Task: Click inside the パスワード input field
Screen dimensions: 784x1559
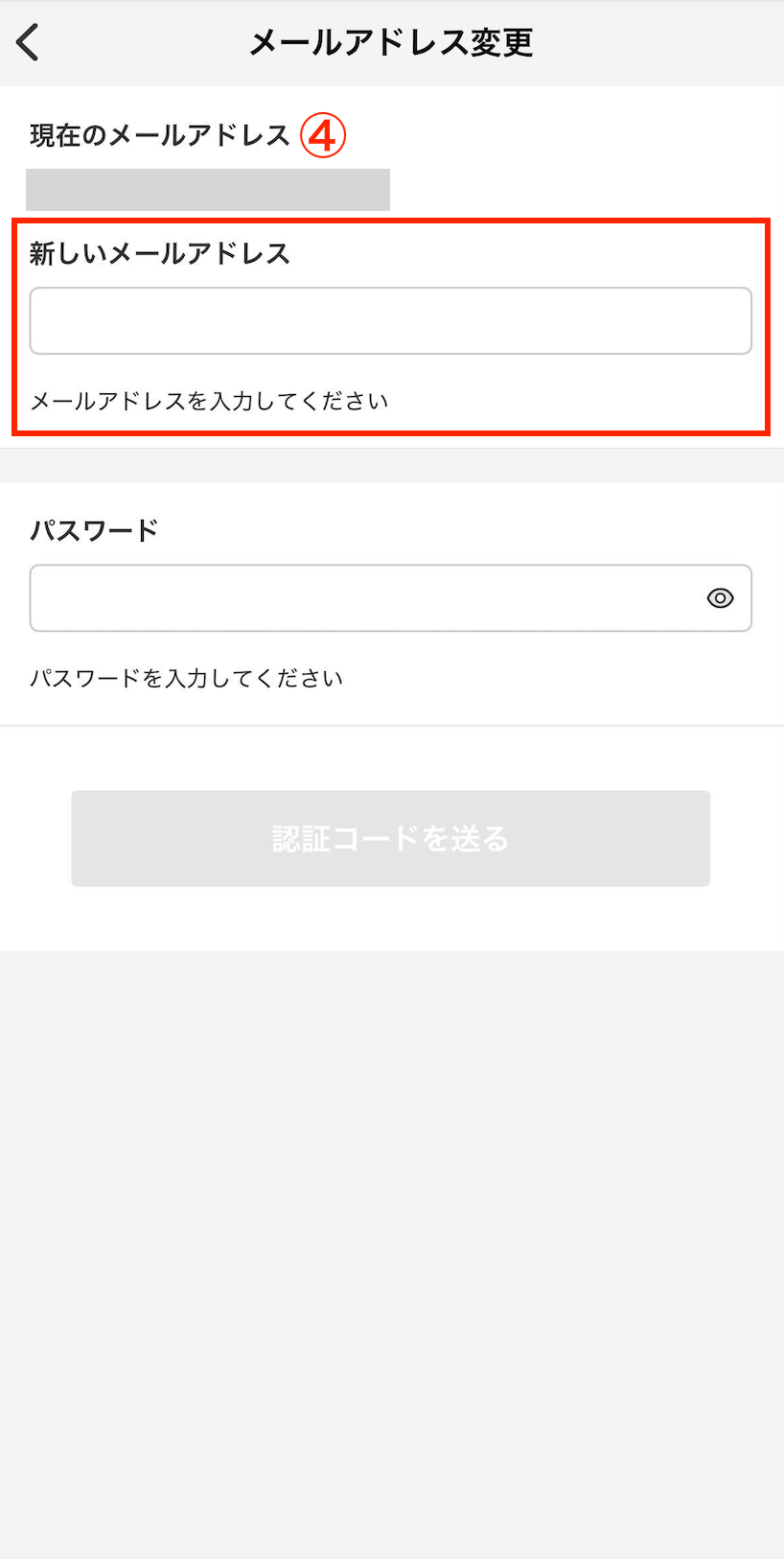Action: coord(364,597)
